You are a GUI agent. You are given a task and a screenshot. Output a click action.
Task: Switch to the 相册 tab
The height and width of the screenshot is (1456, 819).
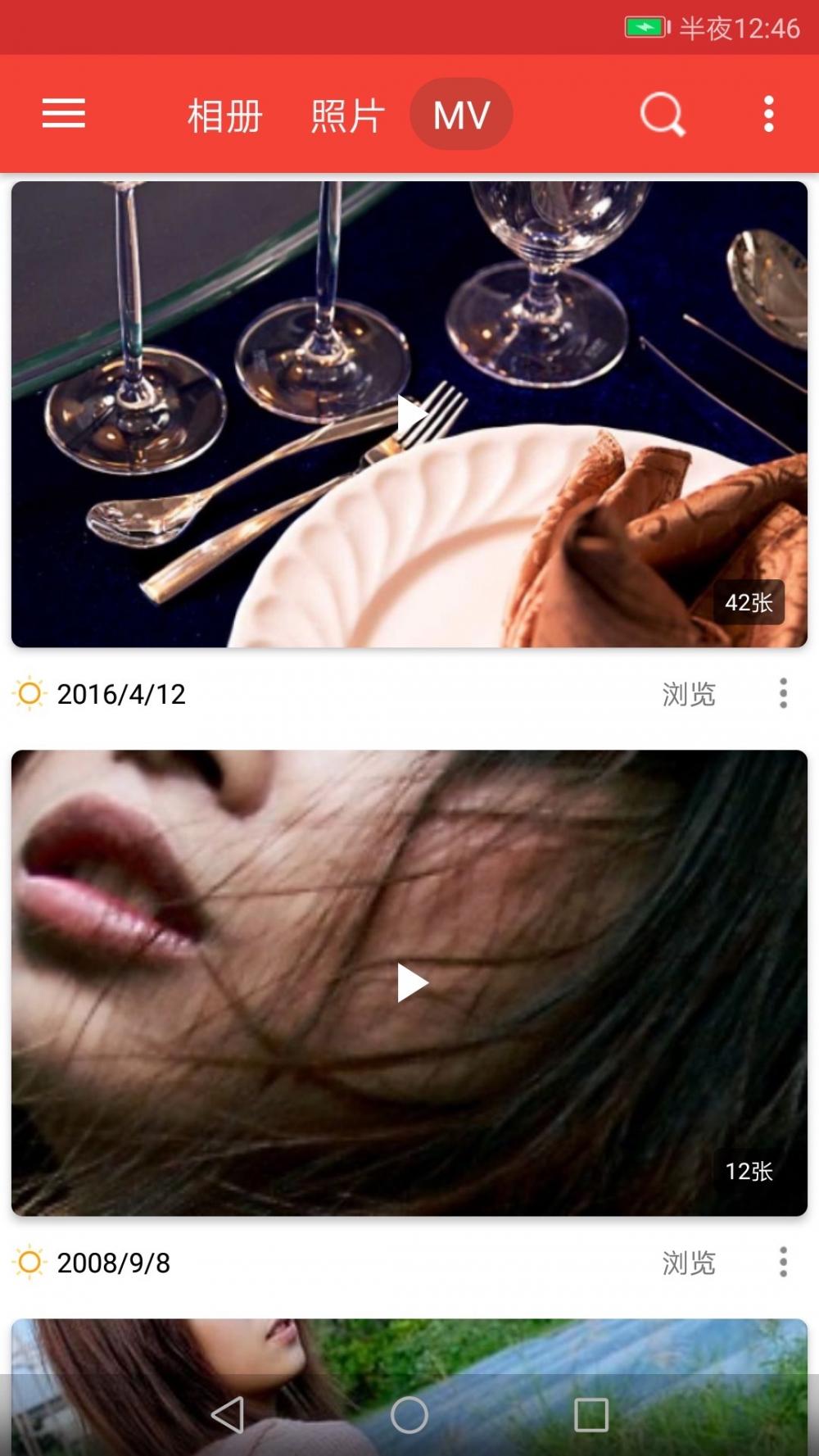tap(224, 116)
